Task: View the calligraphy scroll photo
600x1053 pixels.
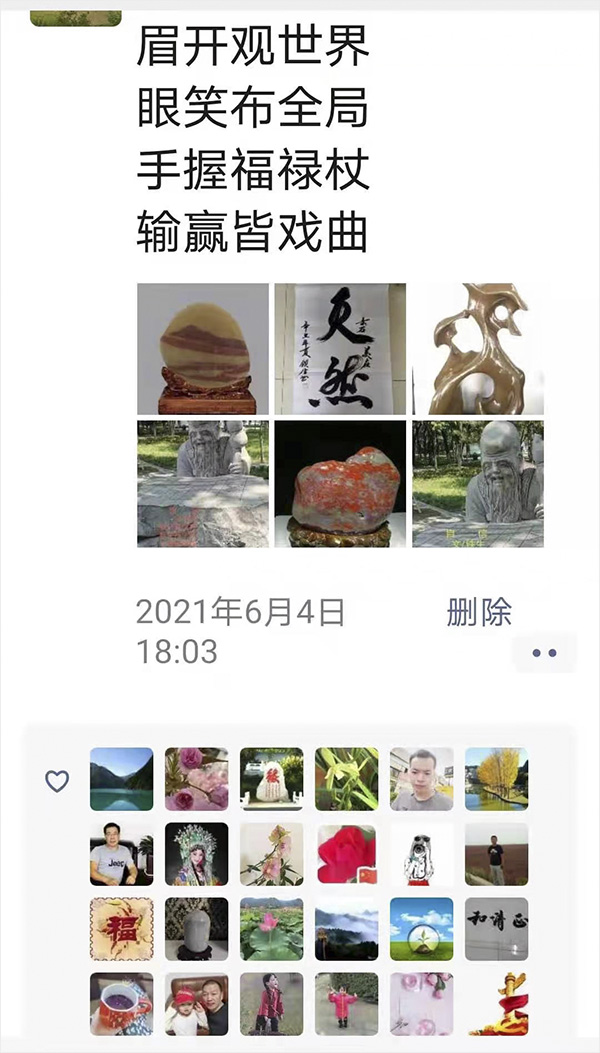Action: [340, 349]
